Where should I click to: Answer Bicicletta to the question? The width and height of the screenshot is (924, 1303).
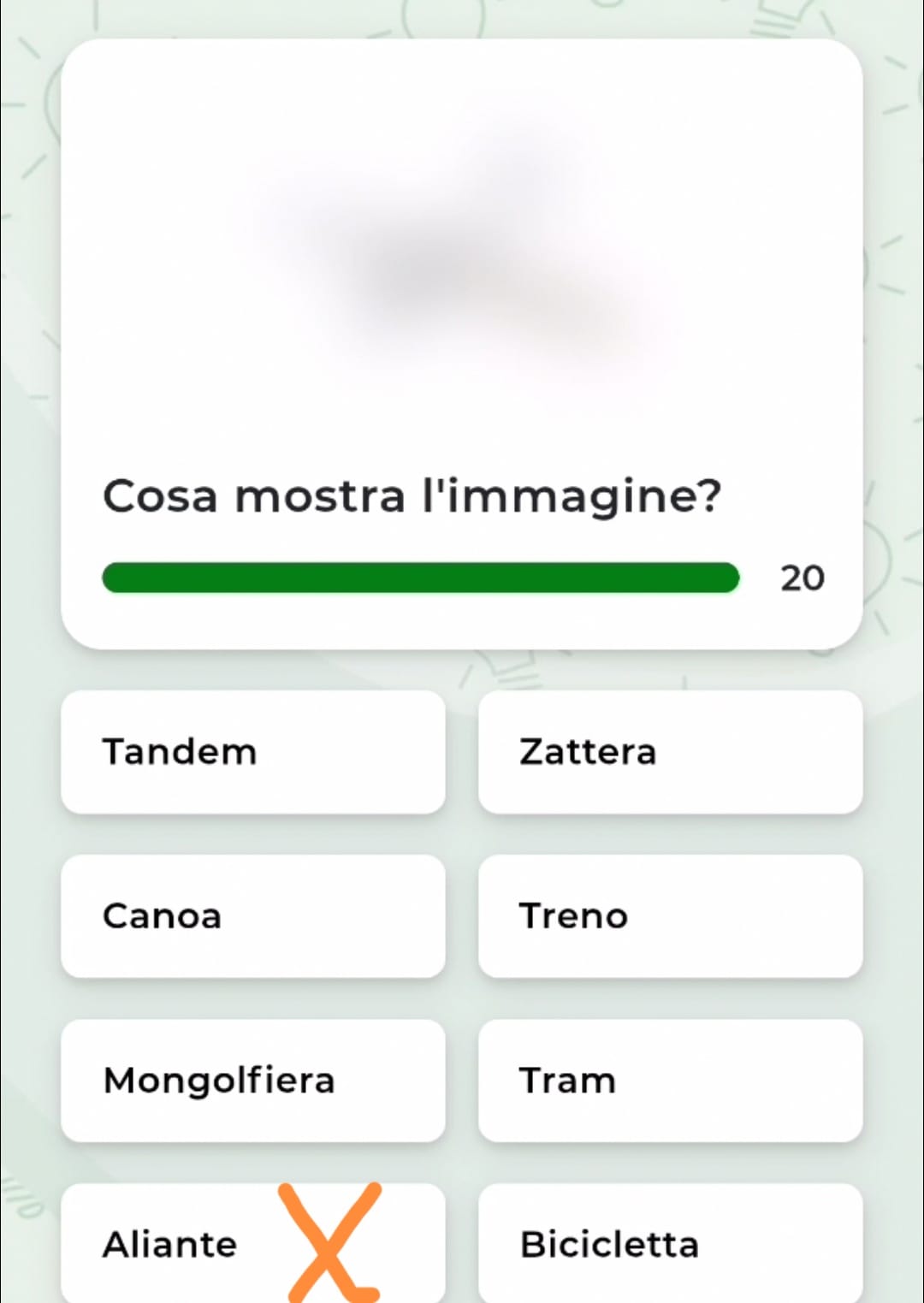point(670,1245)
